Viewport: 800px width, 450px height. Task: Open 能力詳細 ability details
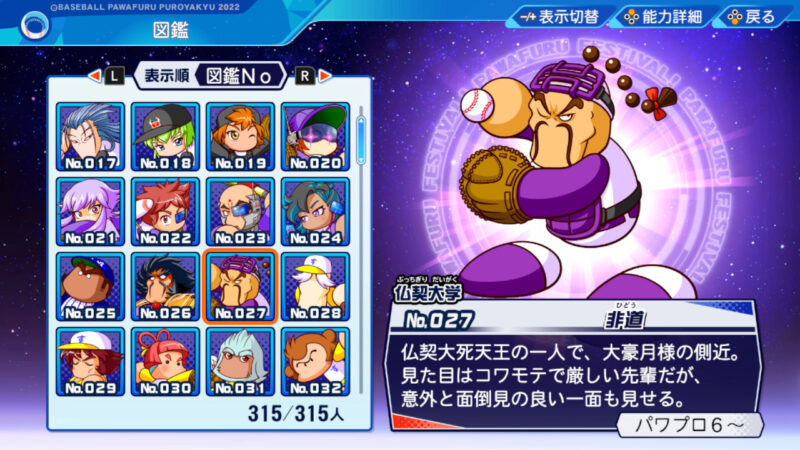click(664, 17)
